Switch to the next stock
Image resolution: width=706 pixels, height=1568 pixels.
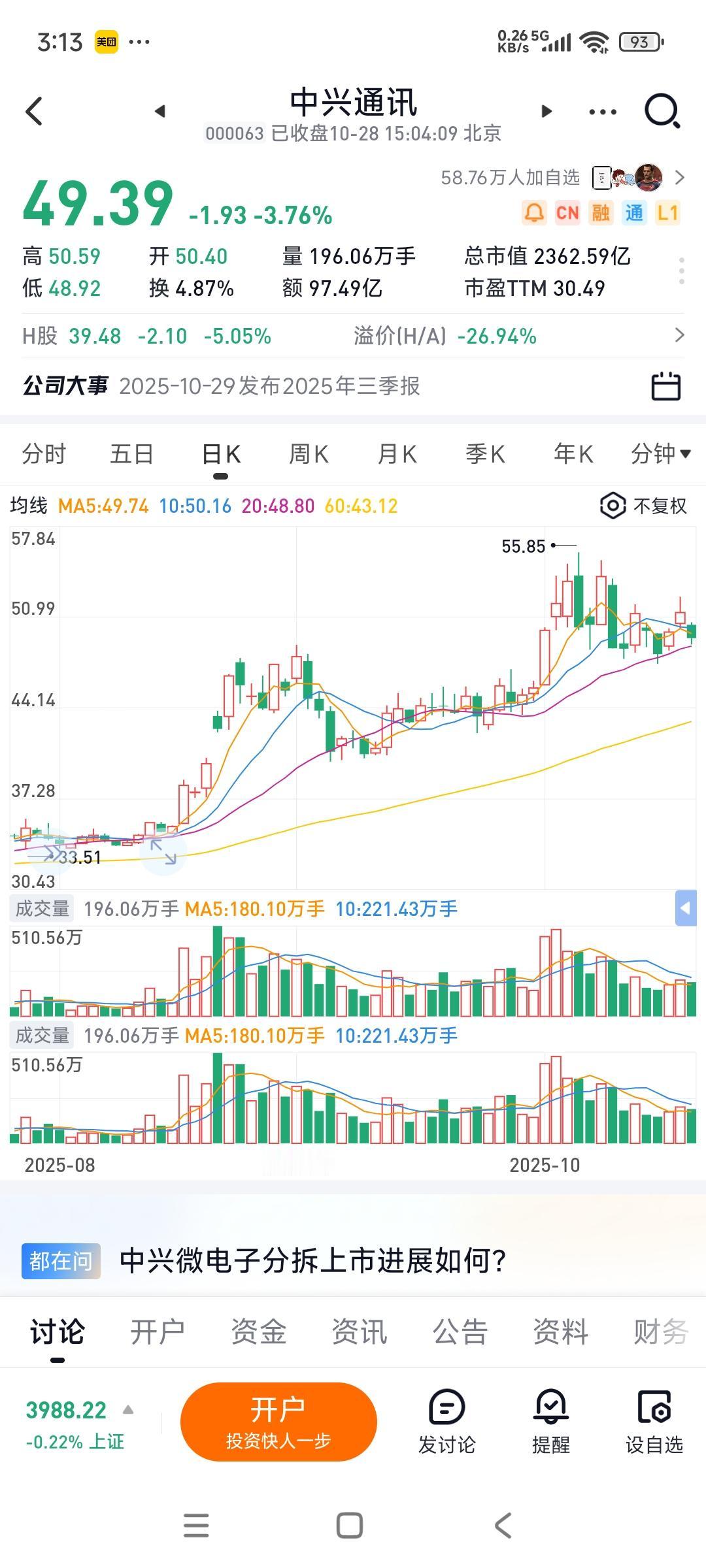click(x=547, y=111)
